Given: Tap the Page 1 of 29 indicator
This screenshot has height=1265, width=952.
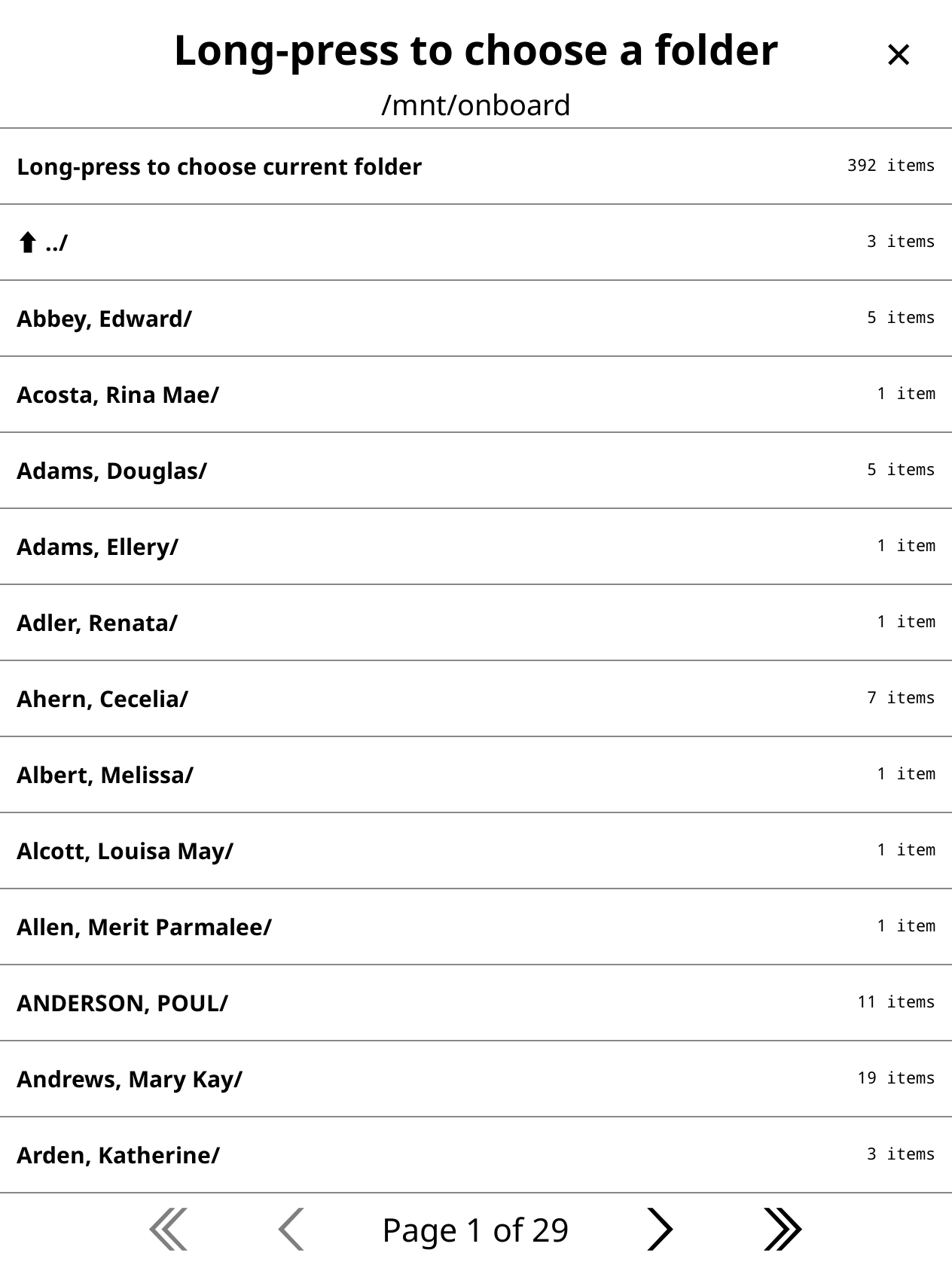Looking at the screenshot, I should 475,1230.
